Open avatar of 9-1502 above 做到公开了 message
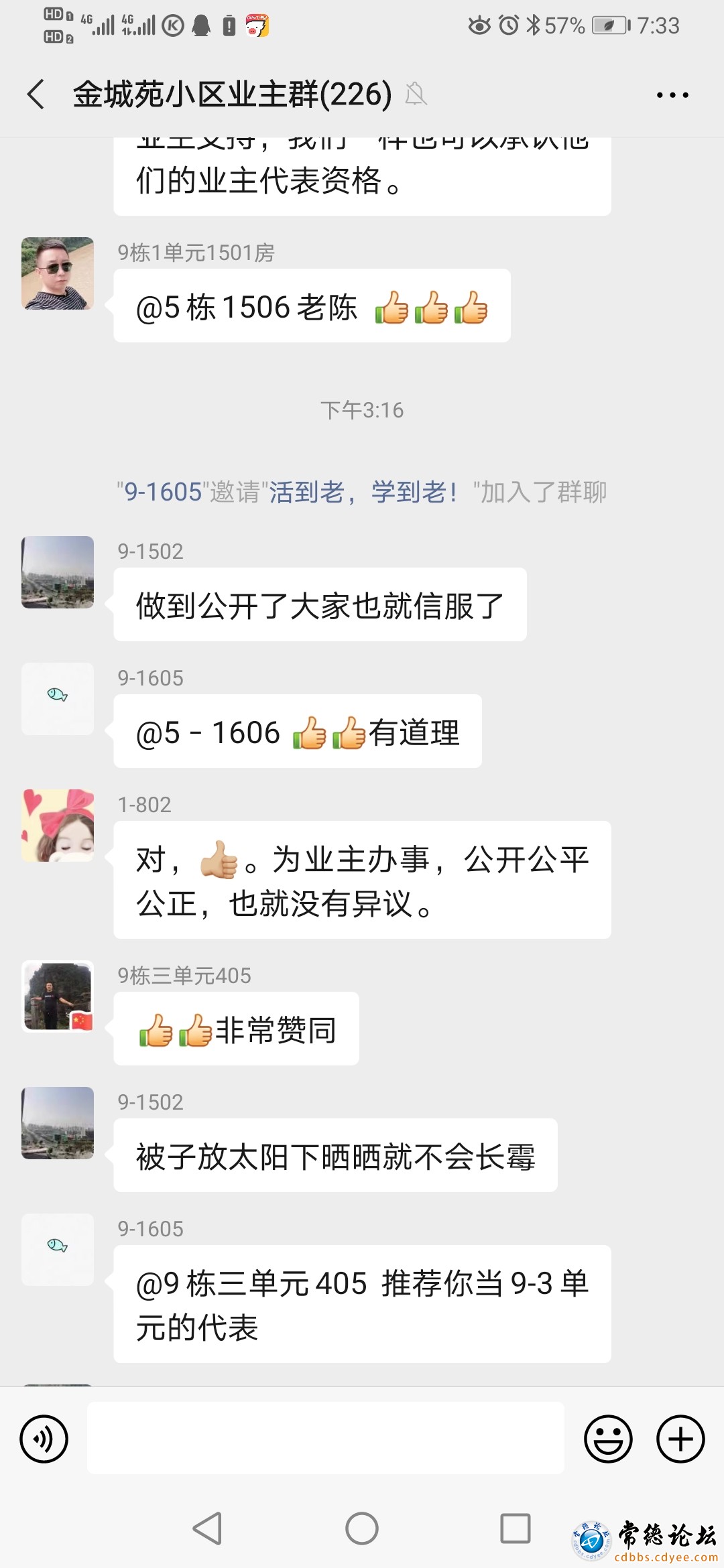 tap(58, 572)
